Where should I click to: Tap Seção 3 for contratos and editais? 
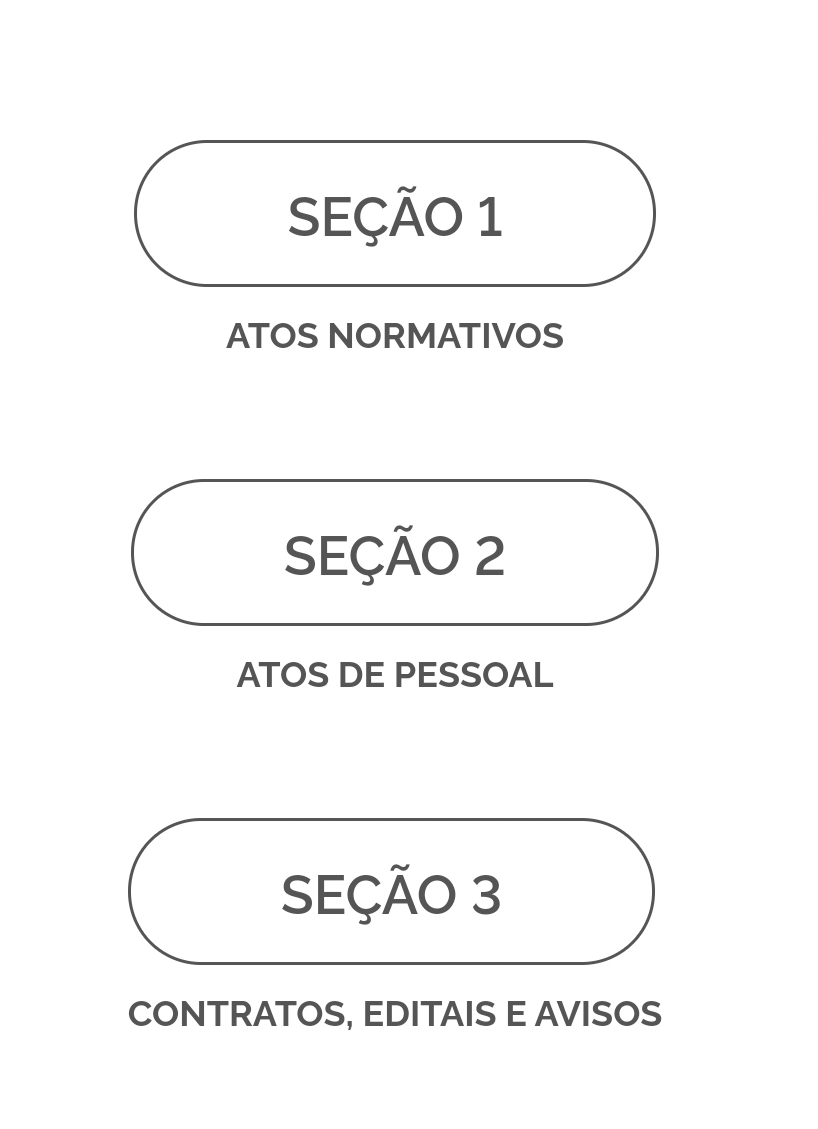tap(391, 892)
